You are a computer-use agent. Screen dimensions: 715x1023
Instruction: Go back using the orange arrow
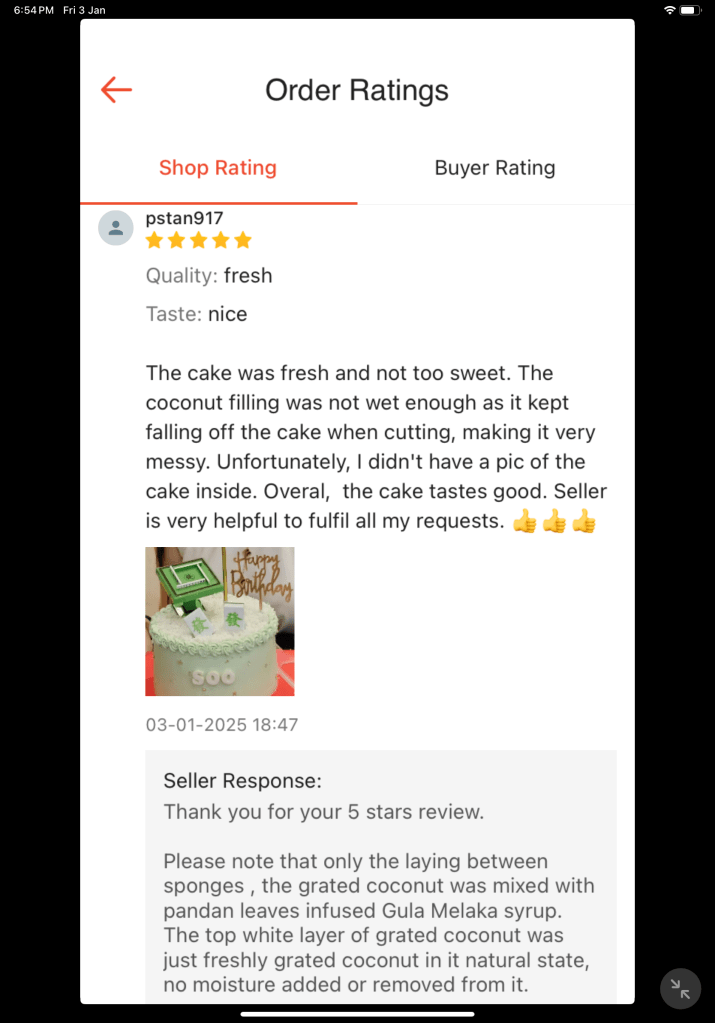116,90
